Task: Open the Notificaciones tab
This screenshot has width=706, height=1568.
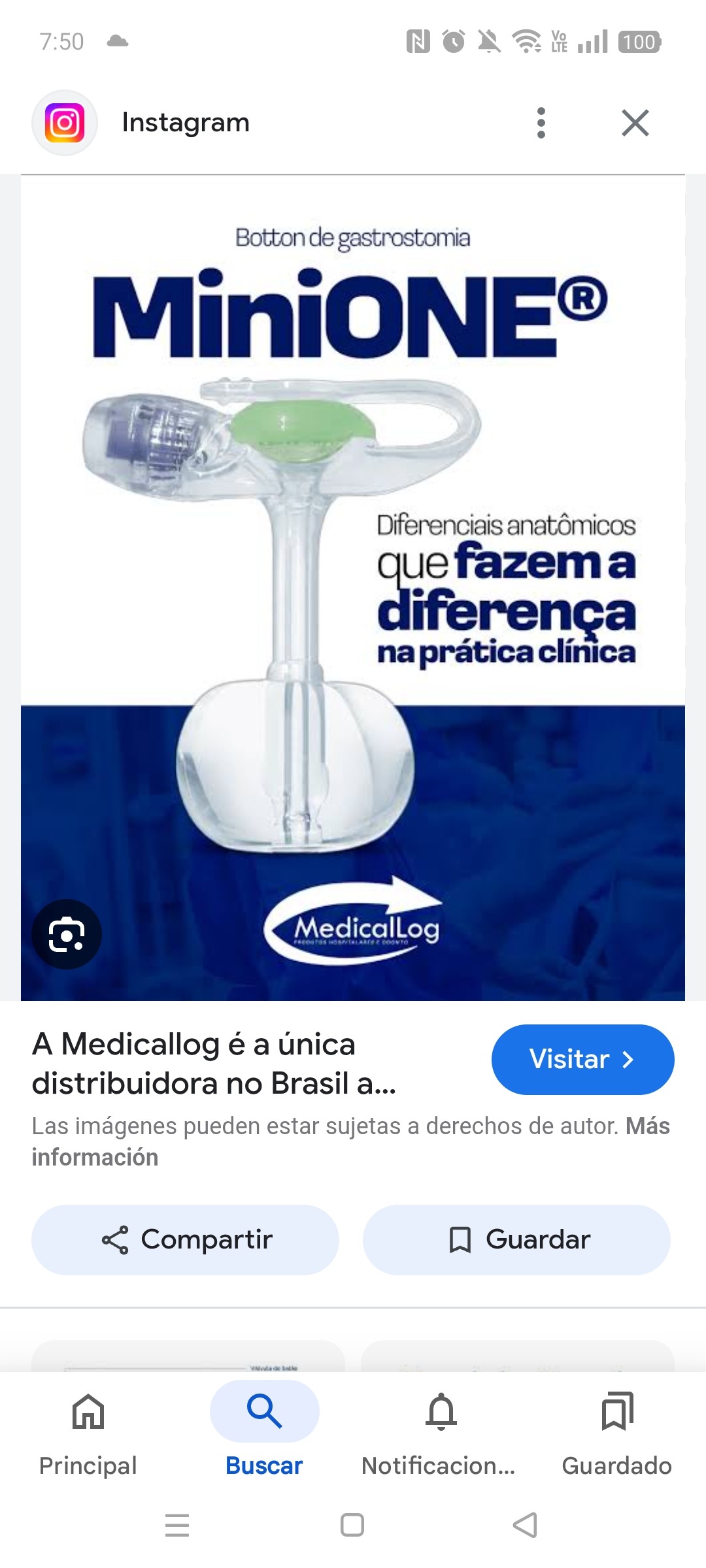Action: [441, 1431]
